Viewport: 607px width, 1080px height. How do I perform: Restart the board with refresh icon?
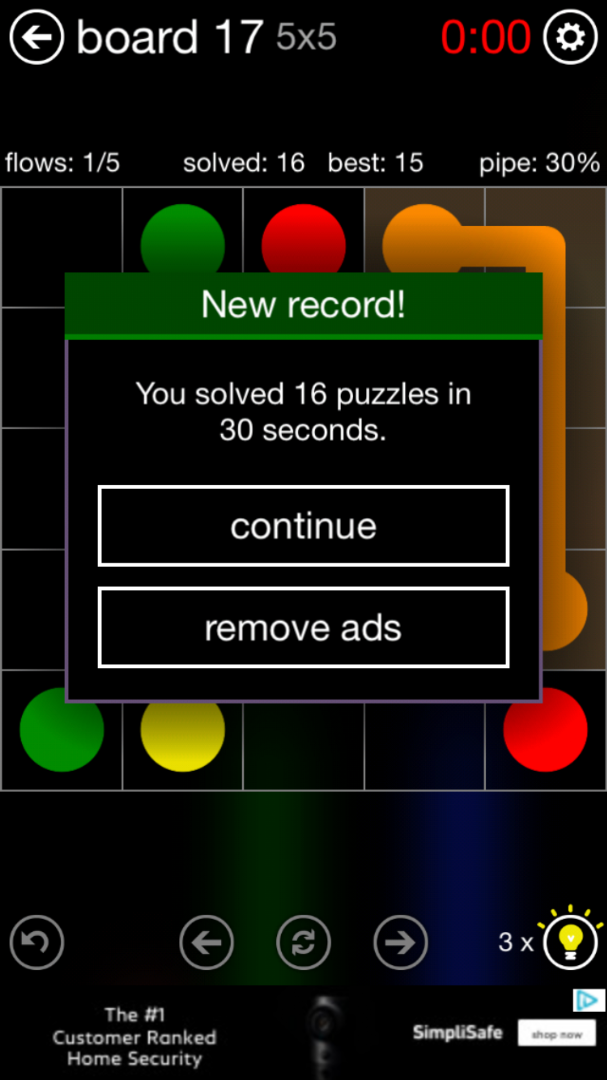pos(303,942)
